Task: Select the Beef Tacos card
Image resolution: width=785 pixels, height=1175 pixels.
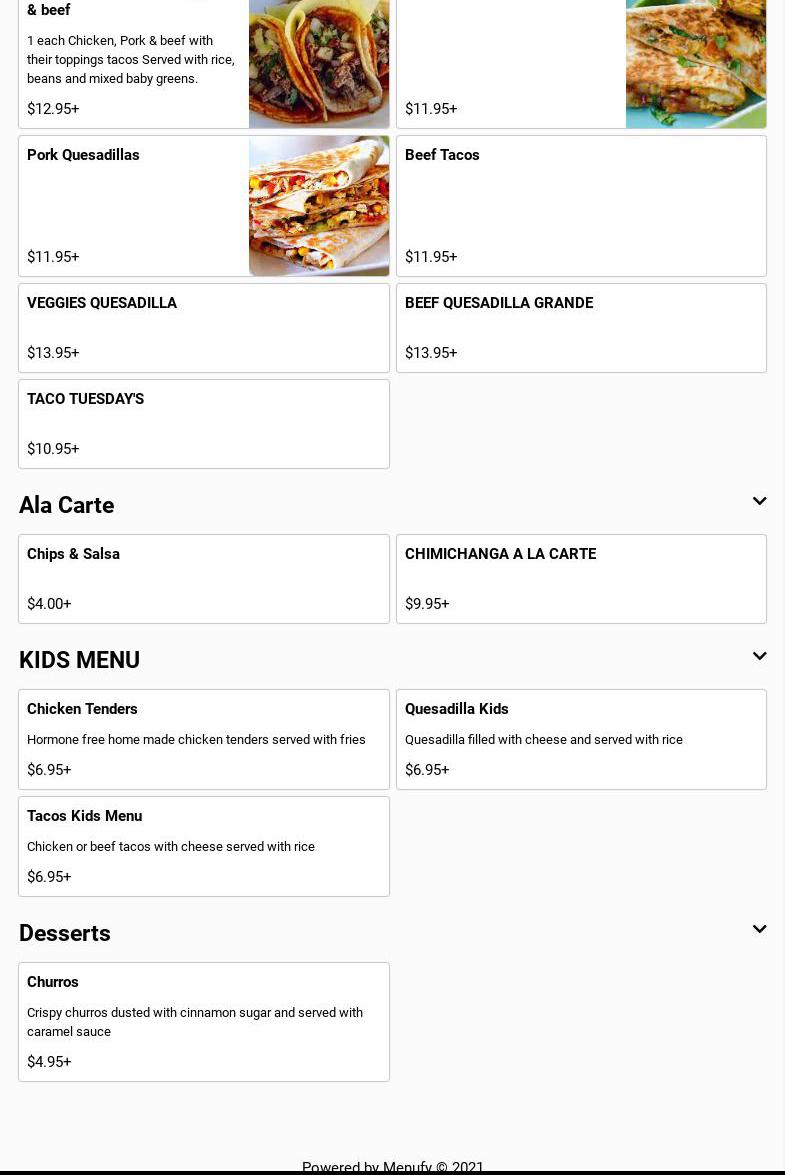Action: 581,206
